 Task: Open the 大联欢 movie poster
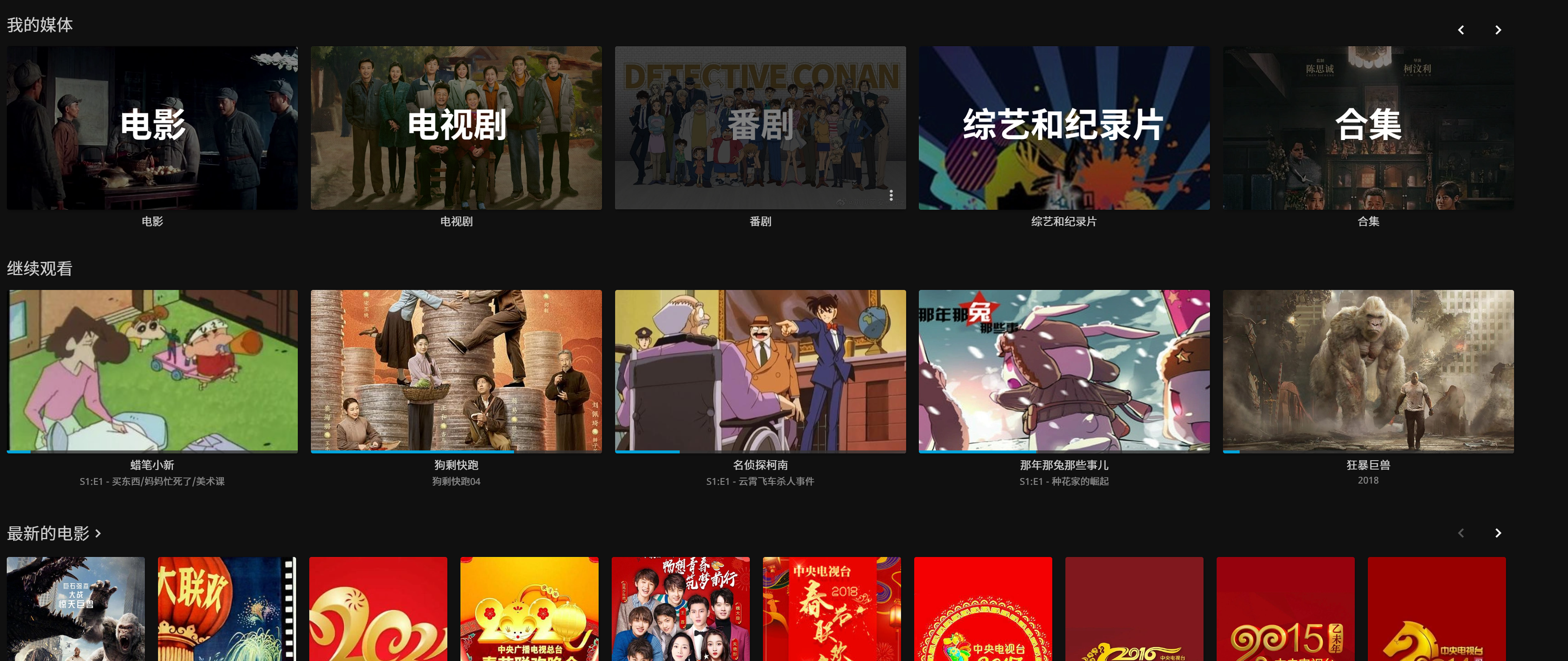tap(226, 608)
